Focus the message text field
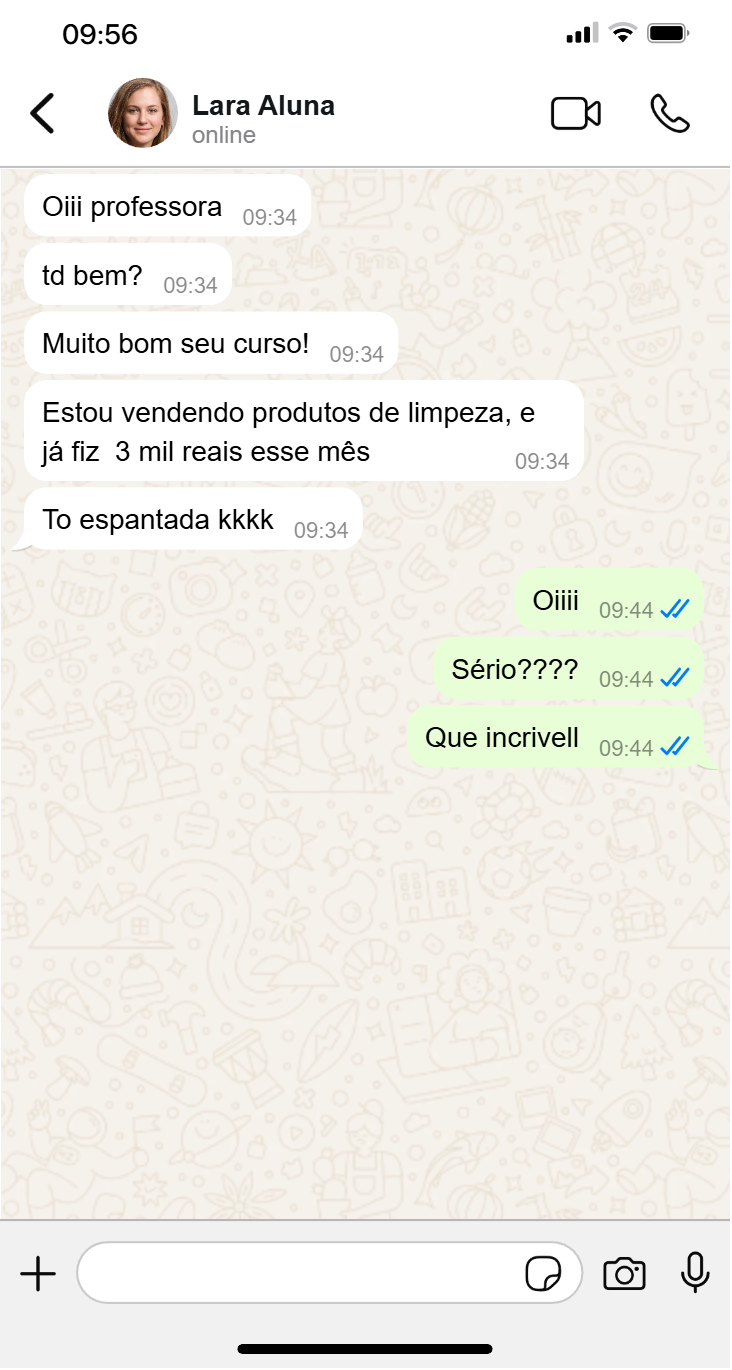Image resolution: width=732 pixels, height=1370 pixels. tap(300, 1273)
